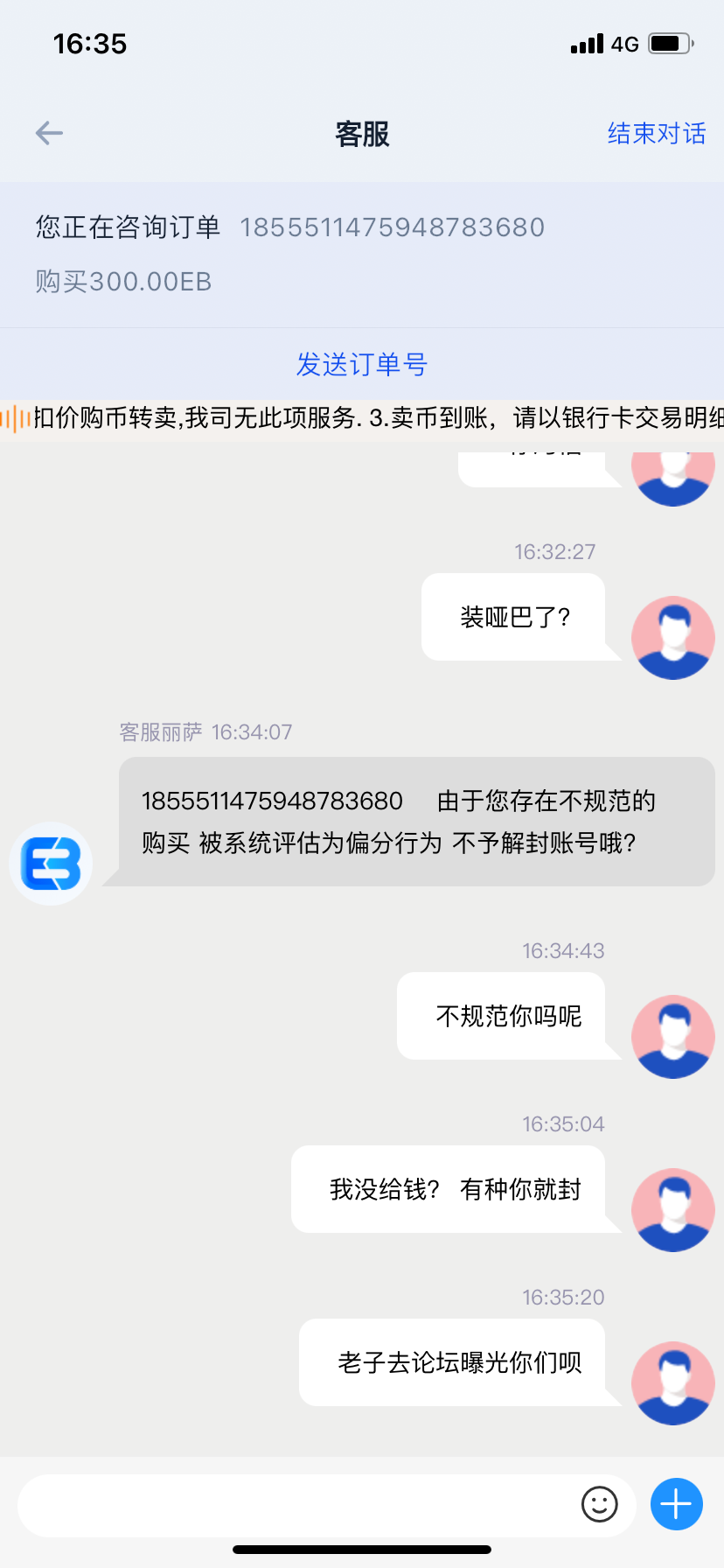Tap the battery status icon
Image resolution: width=724 pixels, height=1568 pixels.
click(671, 44)
